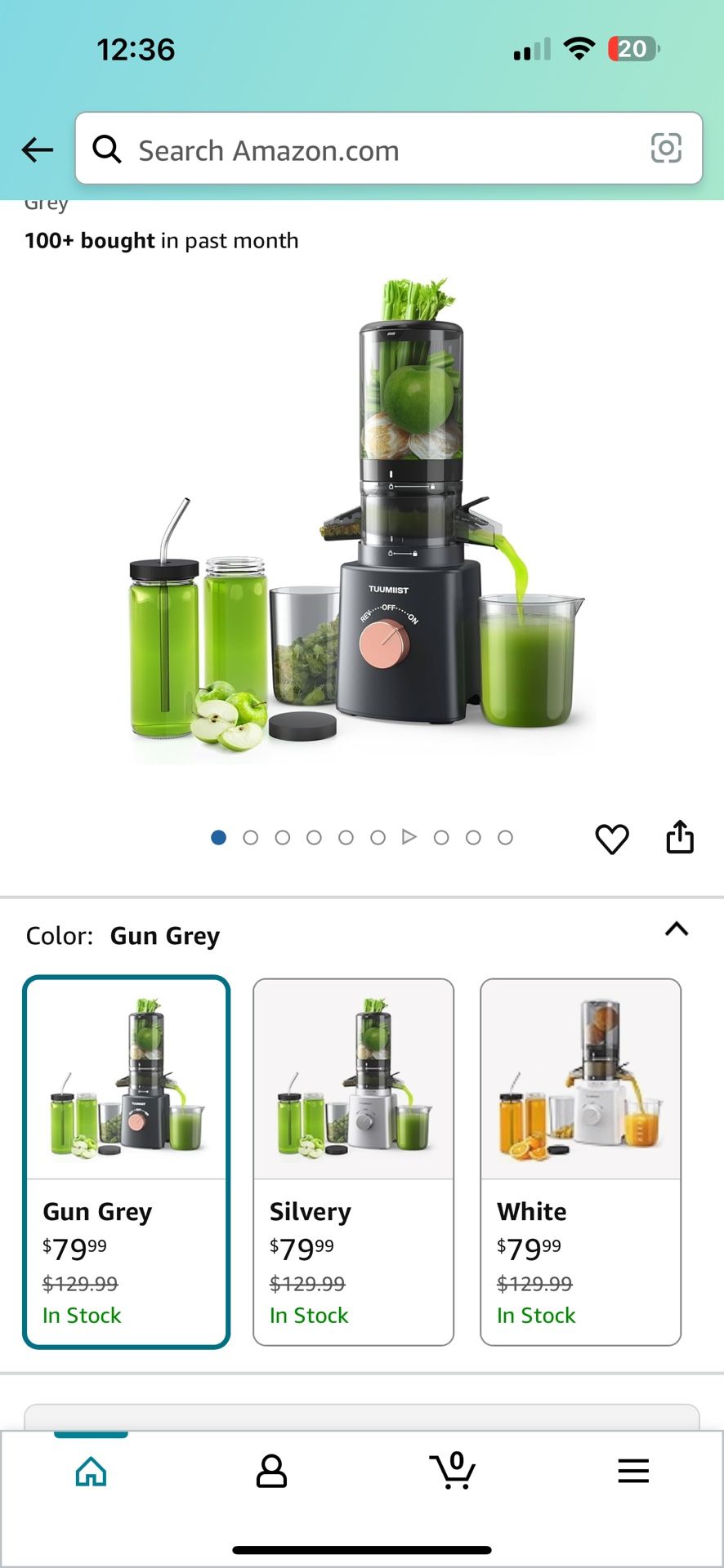Add juicer to wish list heart
This screenshot has height=1568, width=724.
(611, 839)
